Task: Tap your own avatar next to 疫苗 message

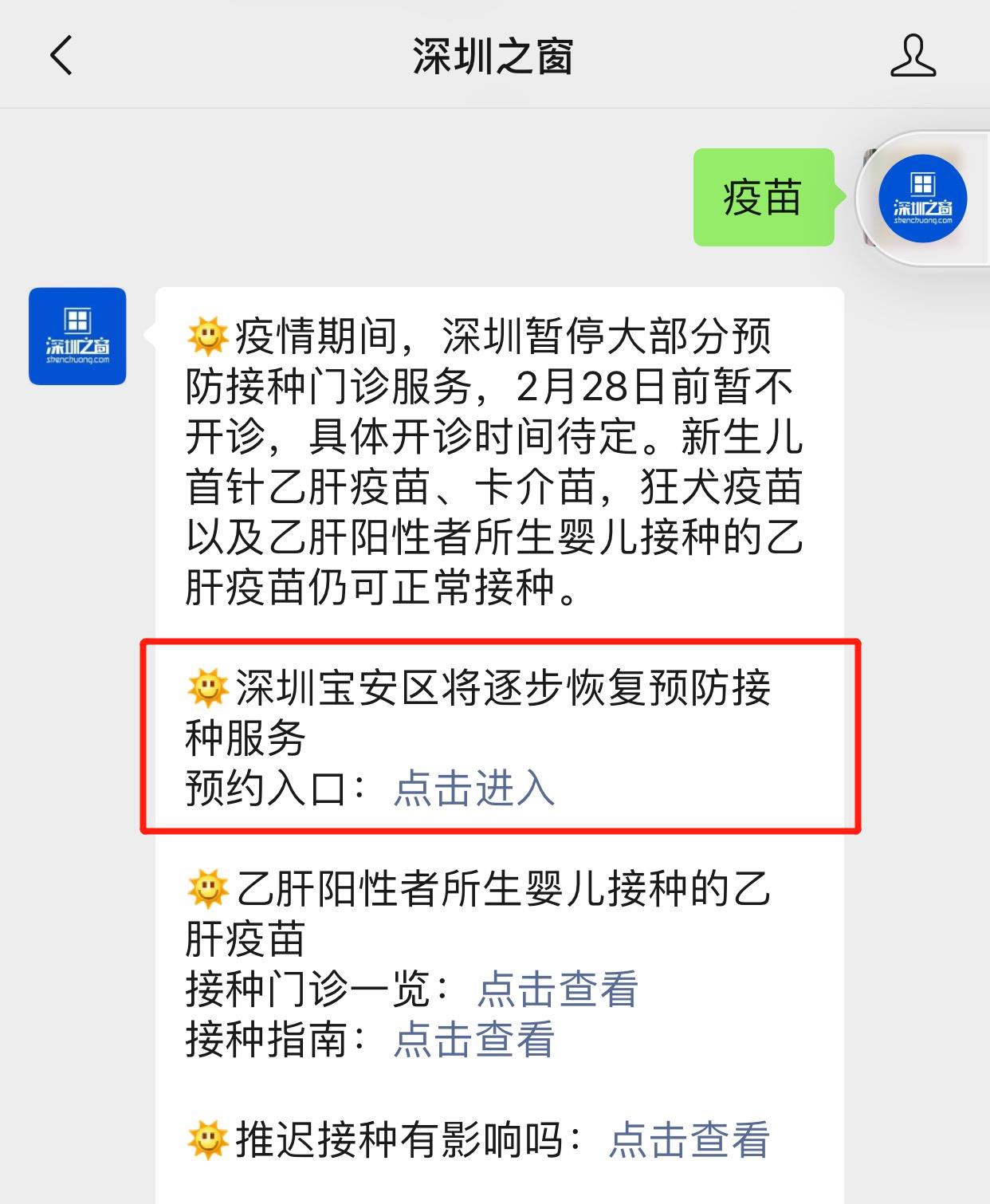Action: click(922, 198)
